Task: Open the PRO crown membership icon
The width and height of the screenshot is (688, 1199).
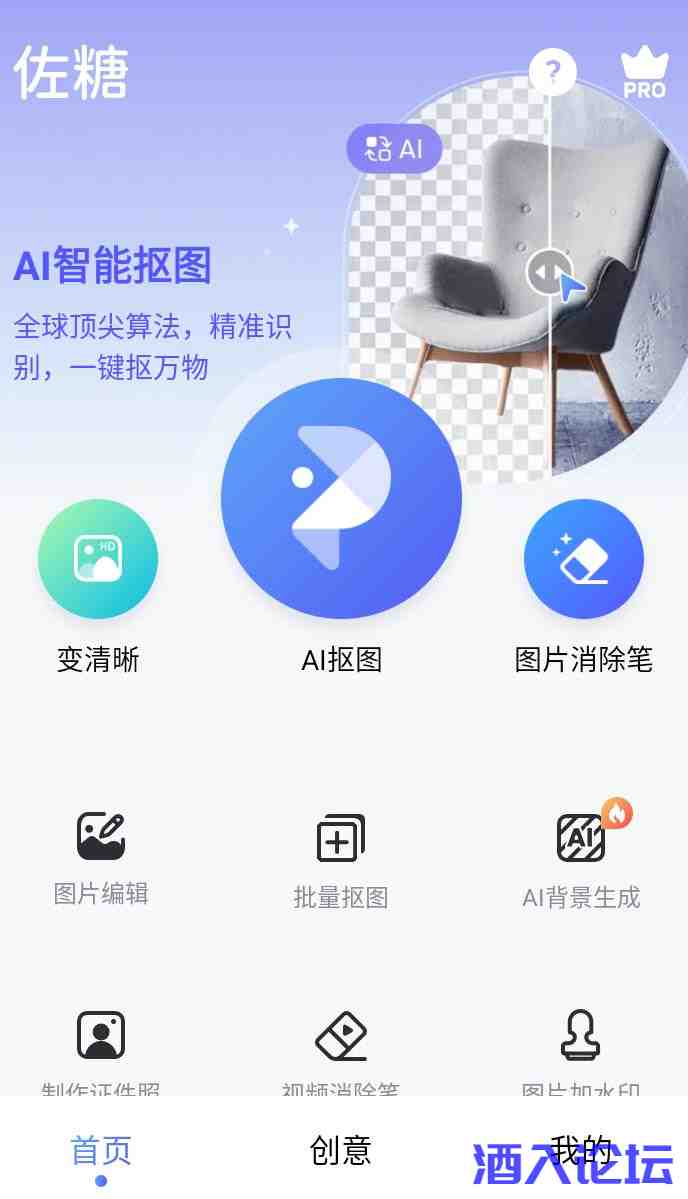Action: point(644,73)
